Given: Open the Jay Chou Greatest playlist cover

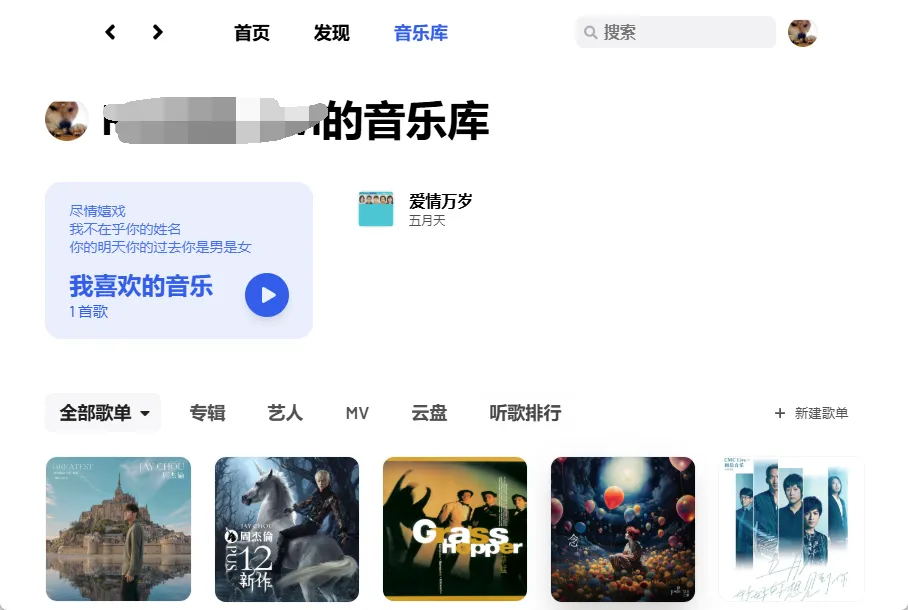Looking at the screenshot, I should click(x=118, y=528).
